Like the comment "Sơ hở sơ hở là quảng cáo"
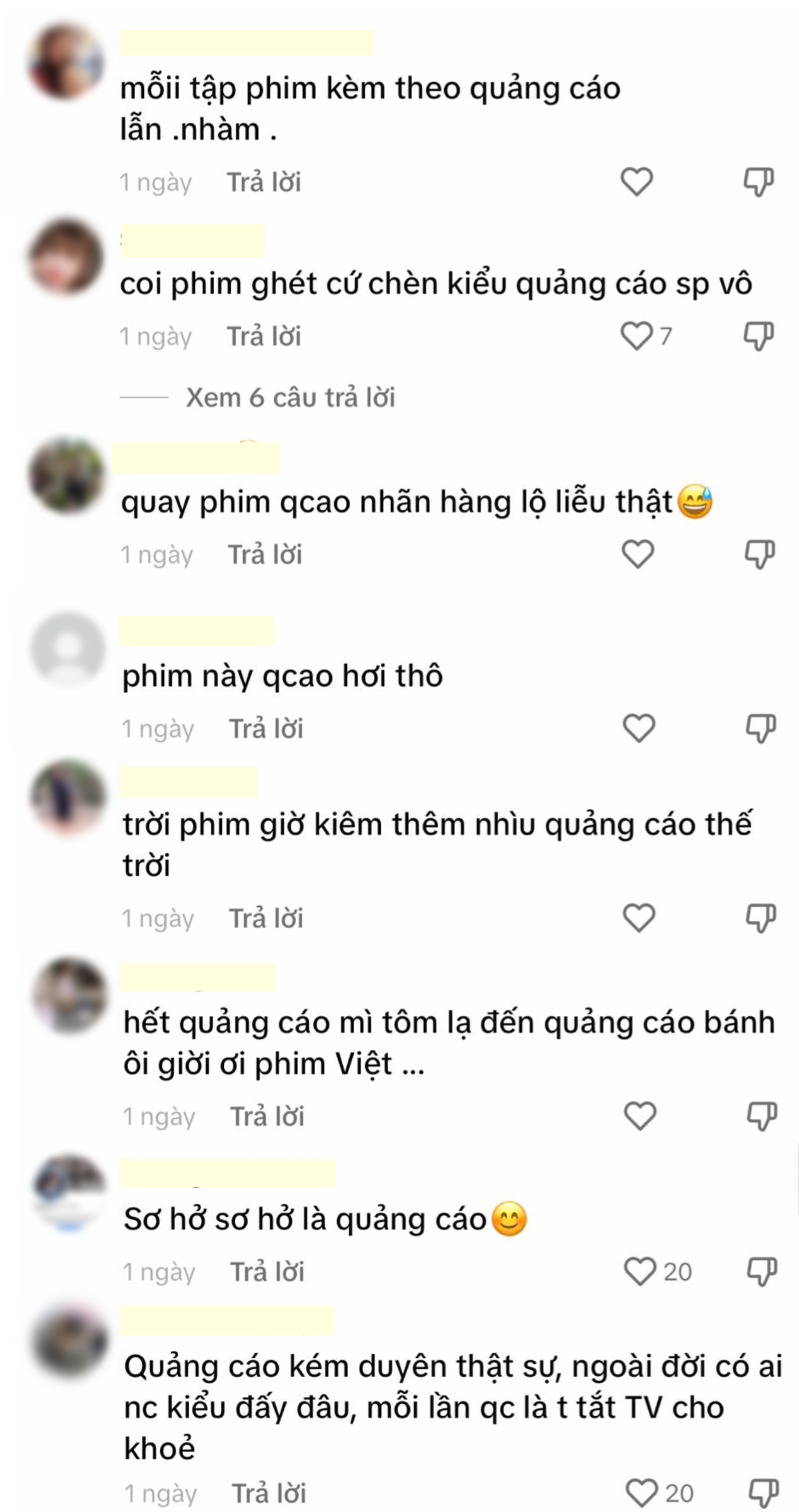Image resolution: width=799 pixels, height=1512 pixels. 640,1271
